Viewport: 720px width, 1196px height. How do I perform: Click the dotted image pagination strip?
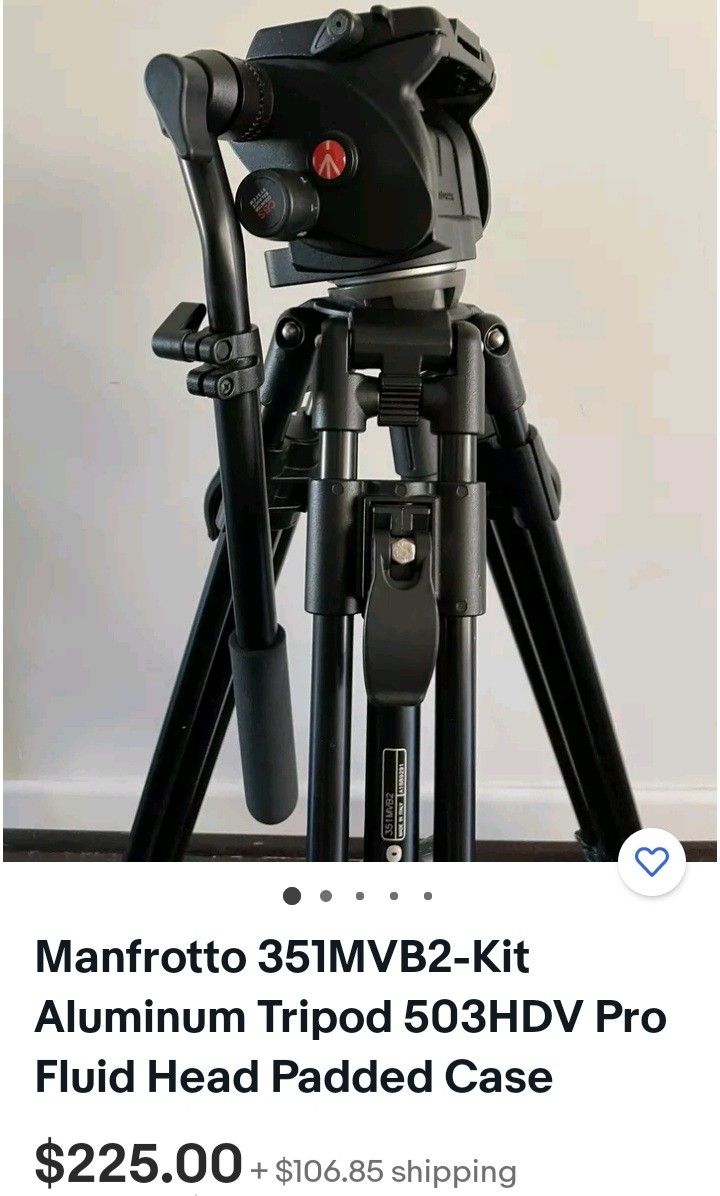(360, 898)
